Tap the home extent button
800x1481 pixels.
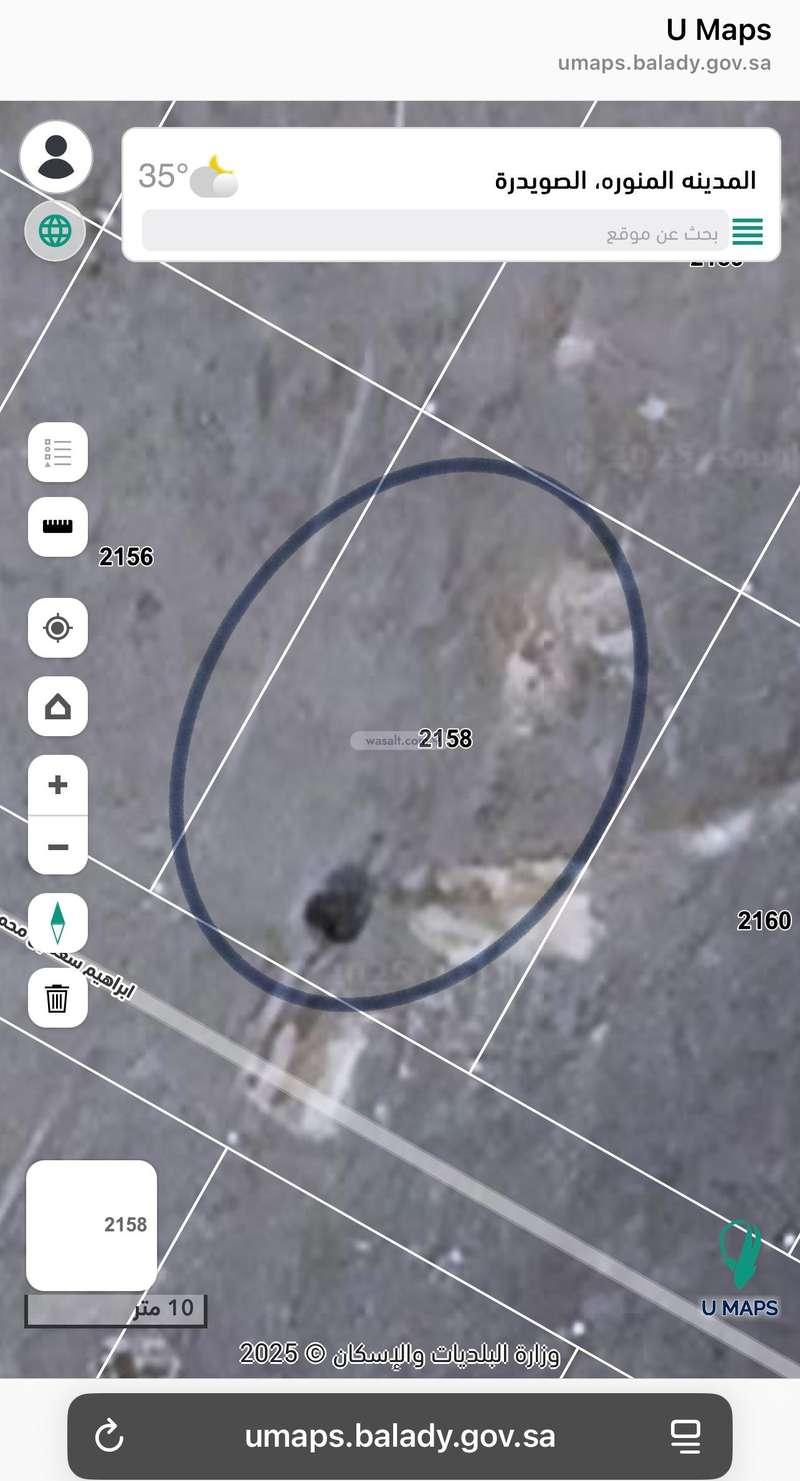[58, 707]
